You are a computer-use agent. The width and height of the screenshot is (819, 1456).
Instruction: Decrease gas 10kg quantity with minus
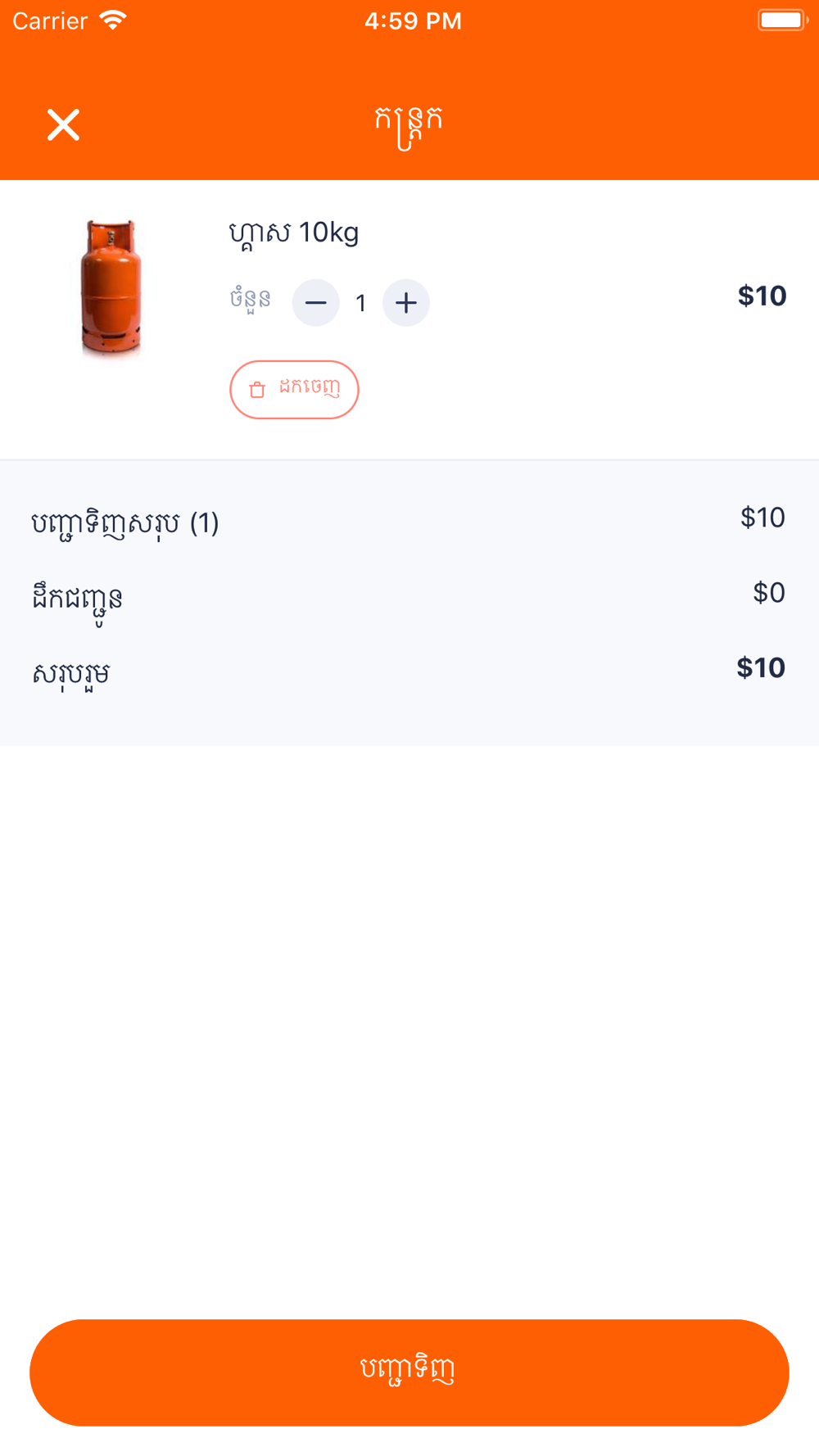click(316, 303)
